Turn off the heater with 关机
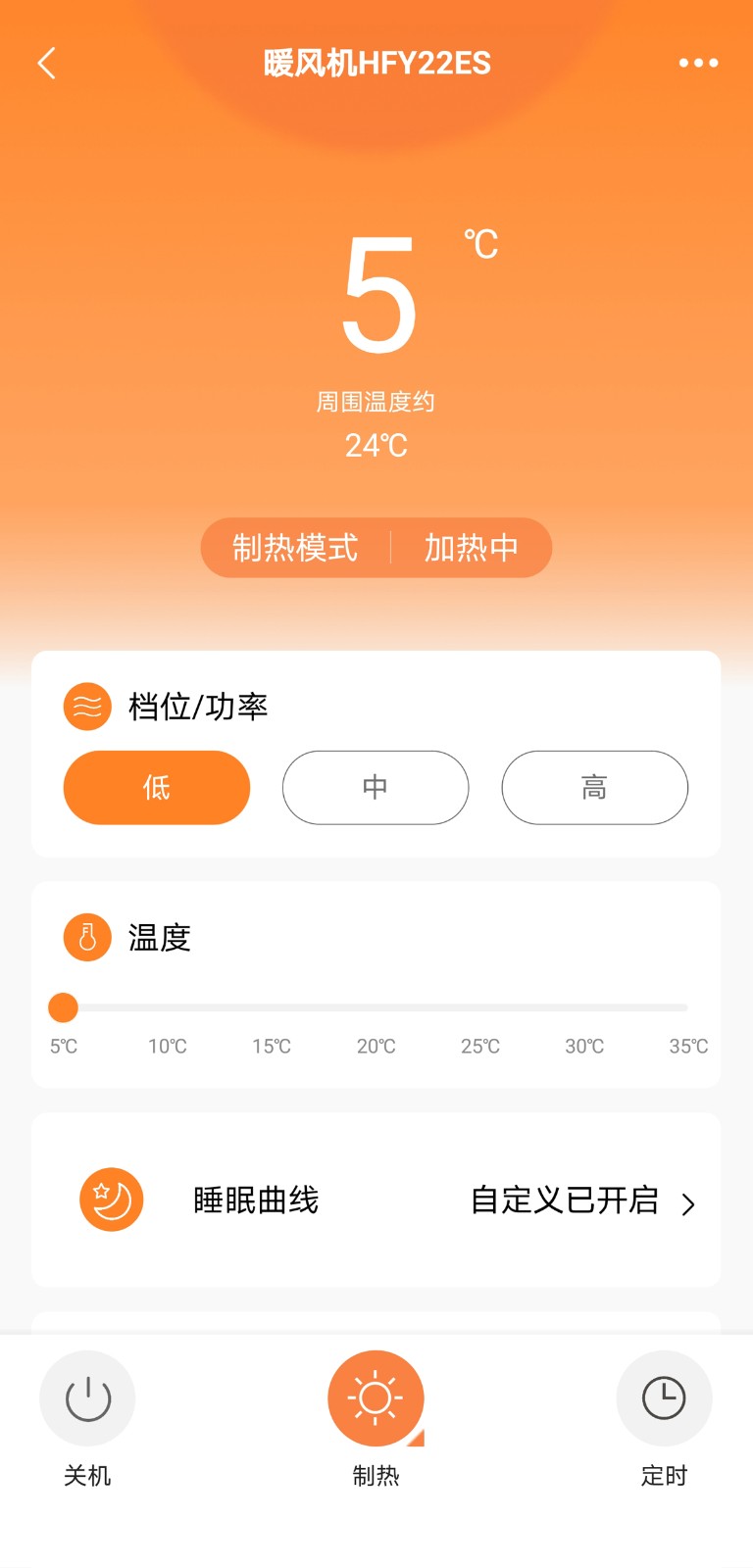The width and height of the screenshot is (753, 1568). pyautogui.click(x=87, y=1418)
